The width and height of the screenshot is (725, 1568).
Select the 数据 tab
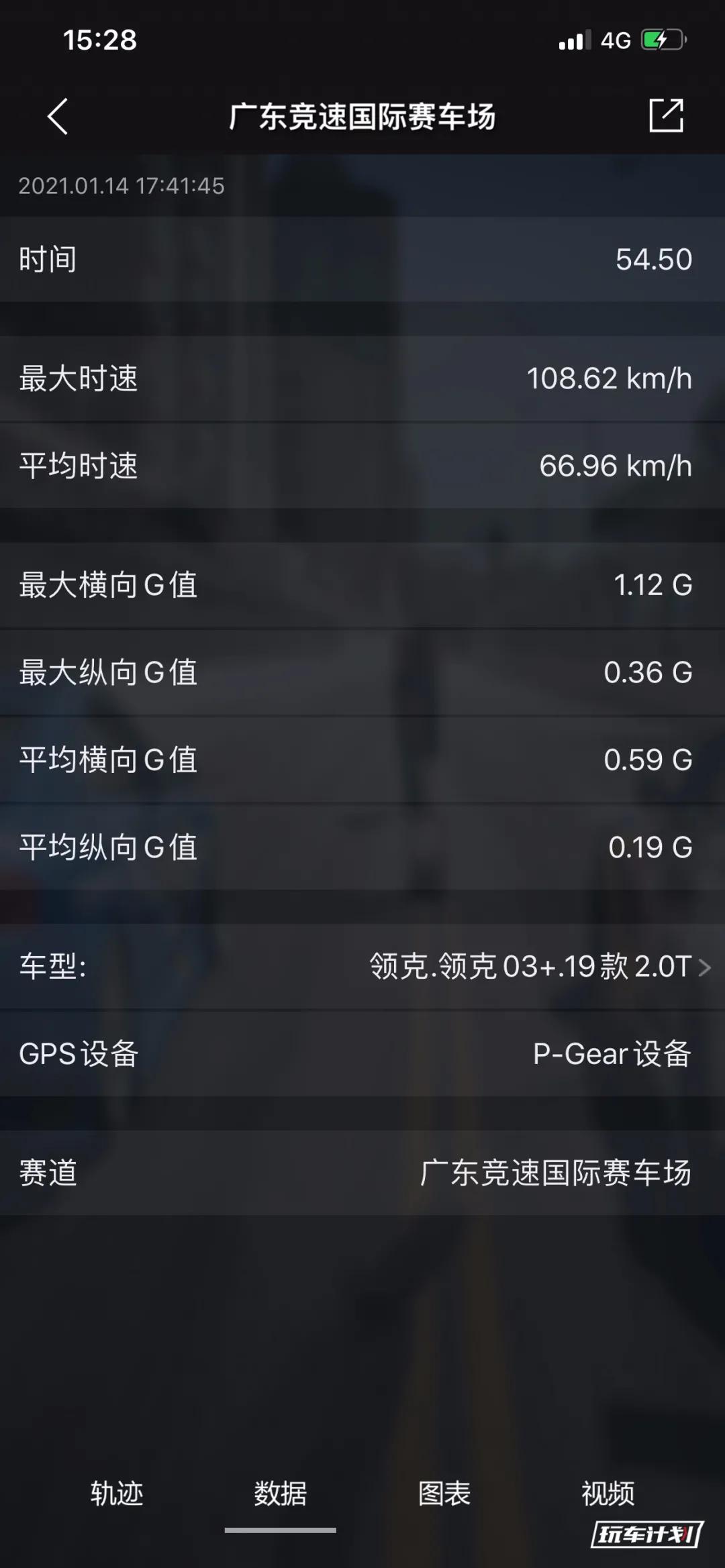(280, 1493)
